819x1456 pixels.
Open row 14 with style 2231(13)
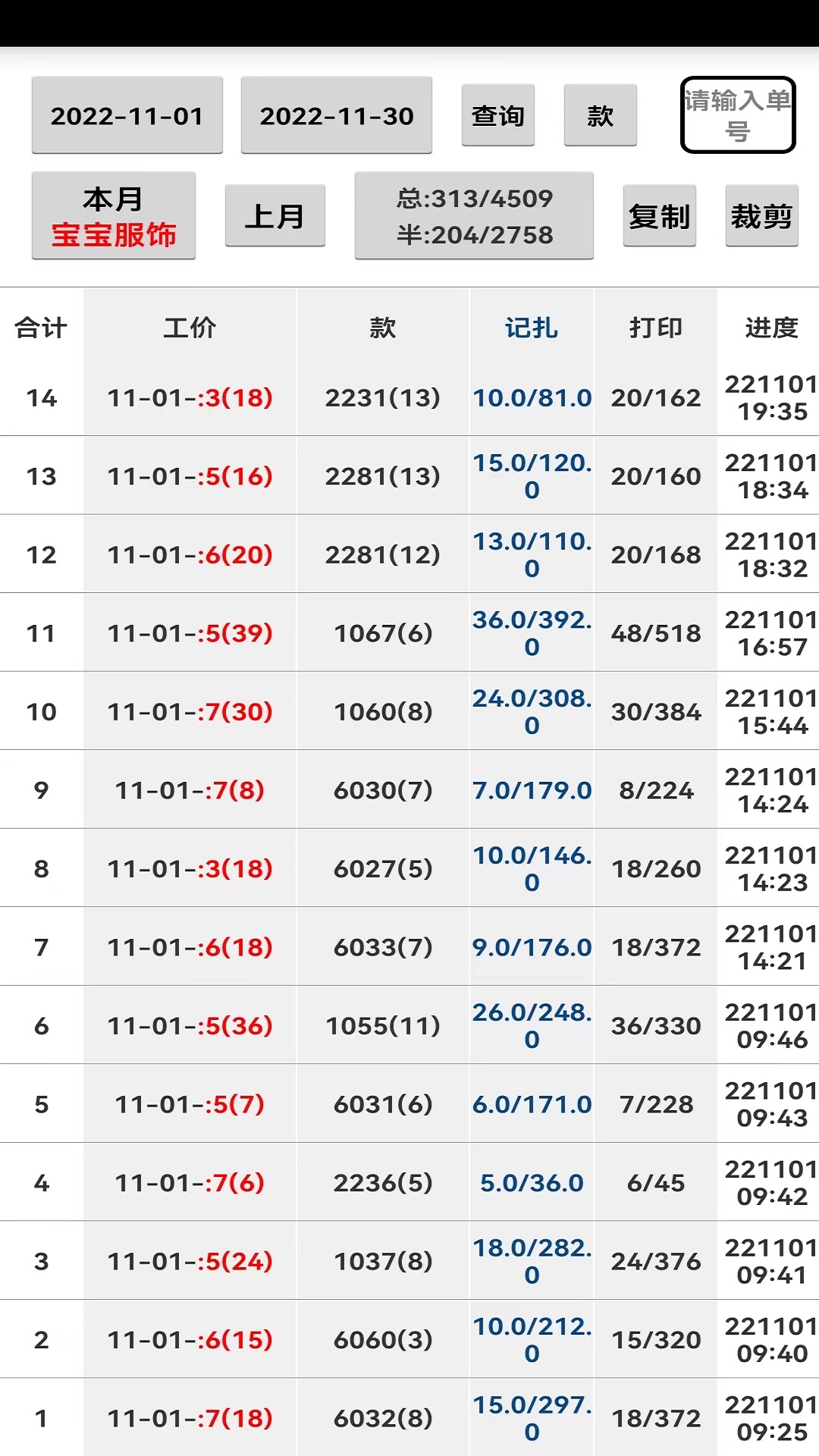382,397
